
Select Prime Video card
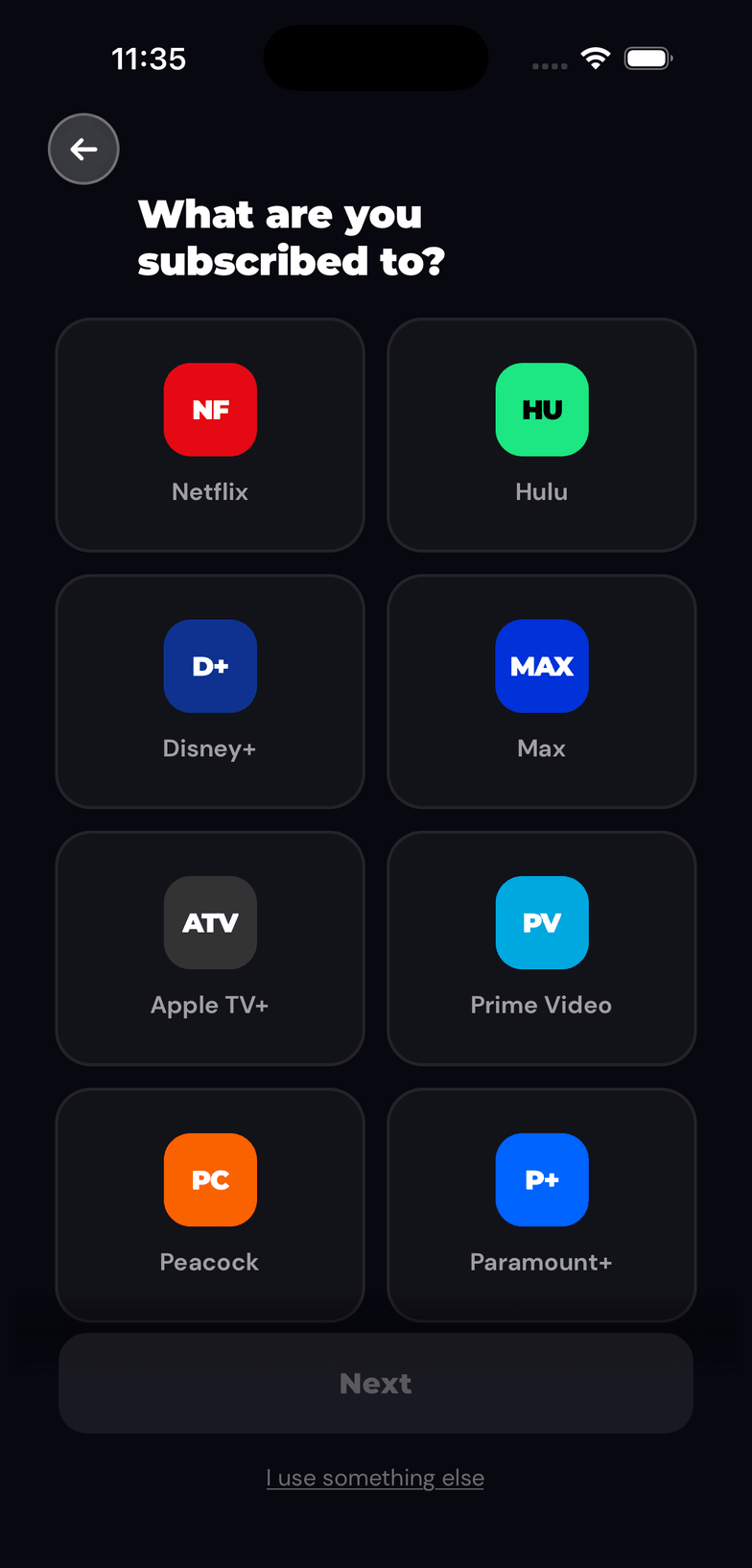(542, 948)
